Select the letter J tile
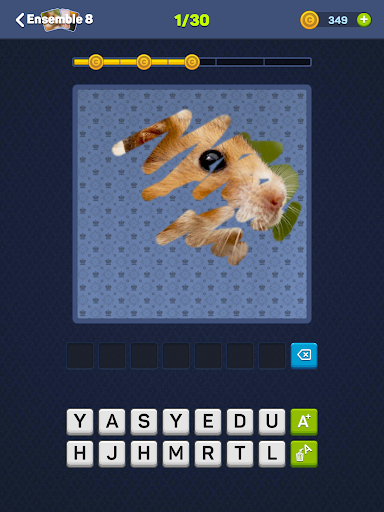This screenshot has width=384, height=512. pyautogui.click(x=112, y=454)
